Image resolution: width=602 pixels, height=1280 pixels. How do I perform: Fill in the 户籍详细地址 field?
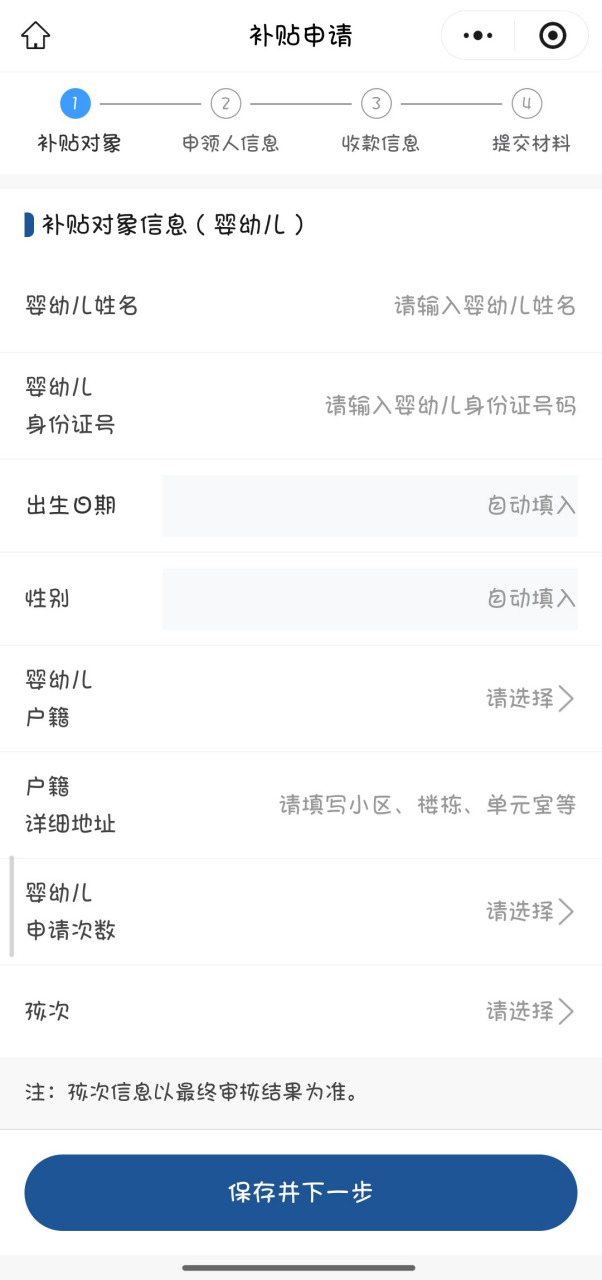coord(427,805)
